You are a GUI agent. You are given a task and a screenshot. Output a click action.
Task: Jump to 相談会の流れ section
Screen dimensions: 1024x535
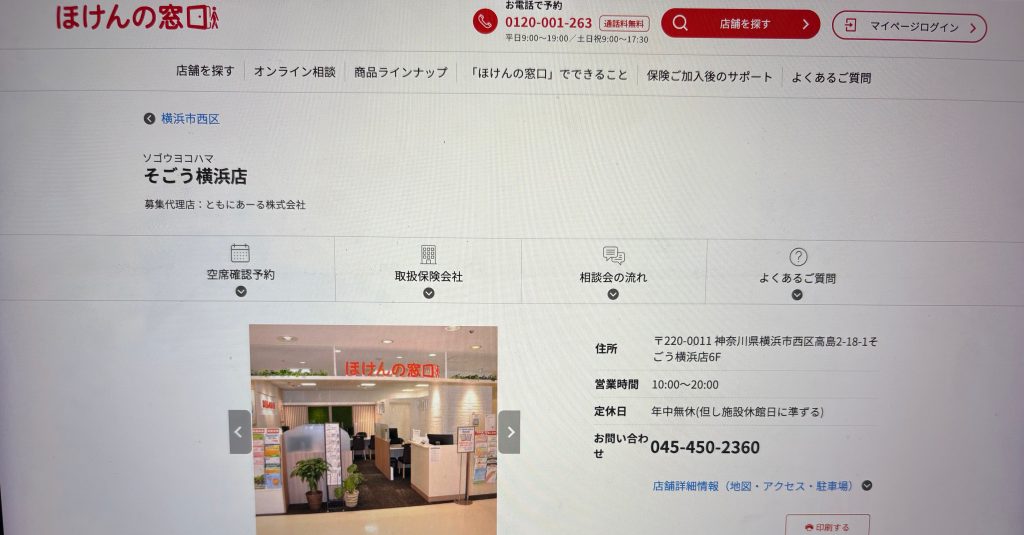(x=613, y=272)
